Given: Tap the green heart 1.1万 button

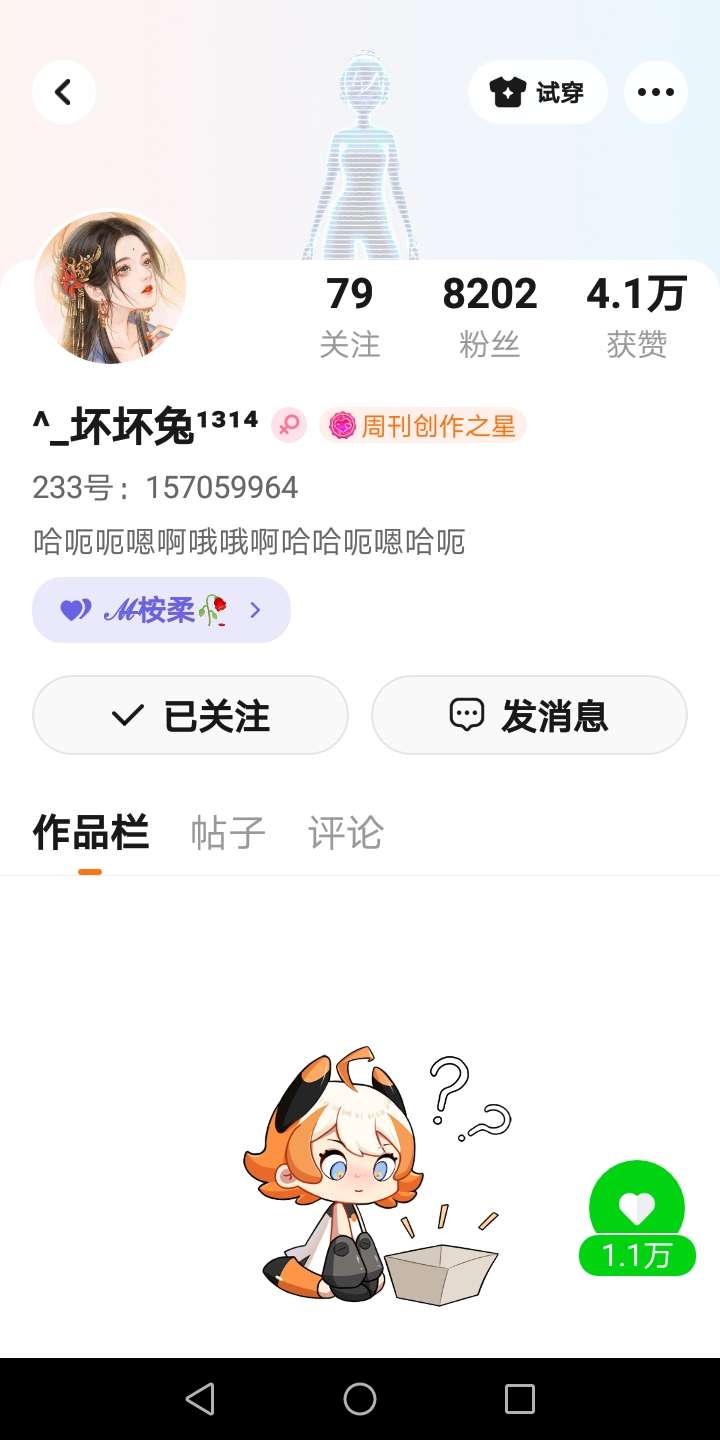Looking at the screenshot, I should (637, 1218).
